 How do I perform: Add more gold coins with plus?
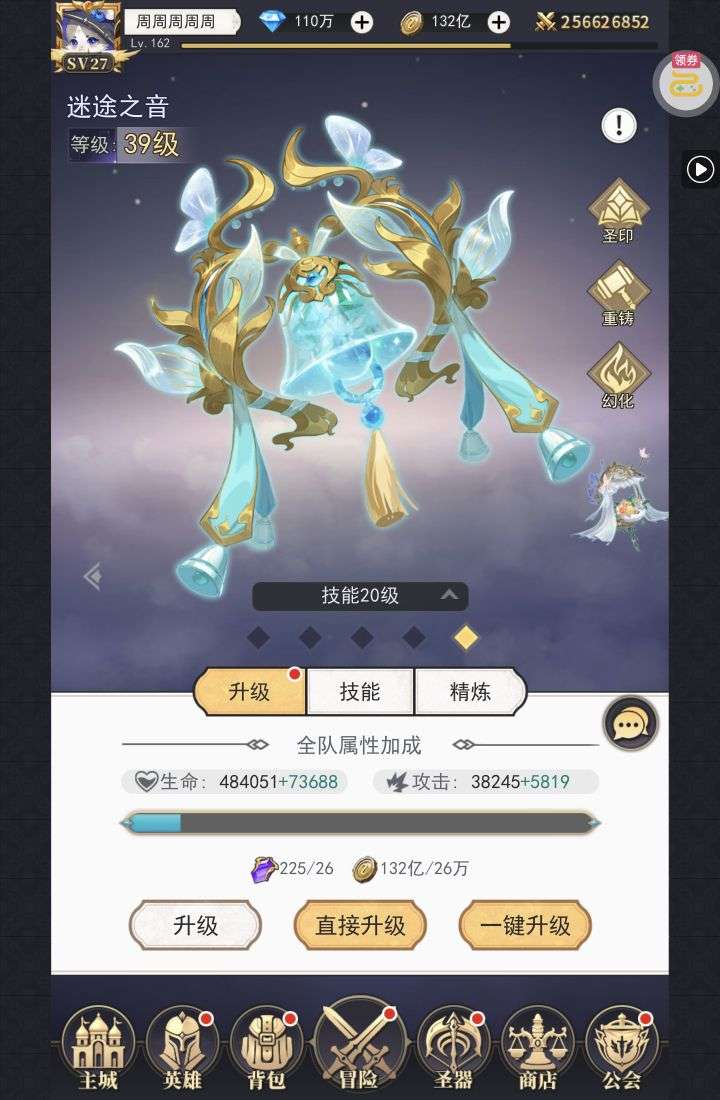point(498,22)
